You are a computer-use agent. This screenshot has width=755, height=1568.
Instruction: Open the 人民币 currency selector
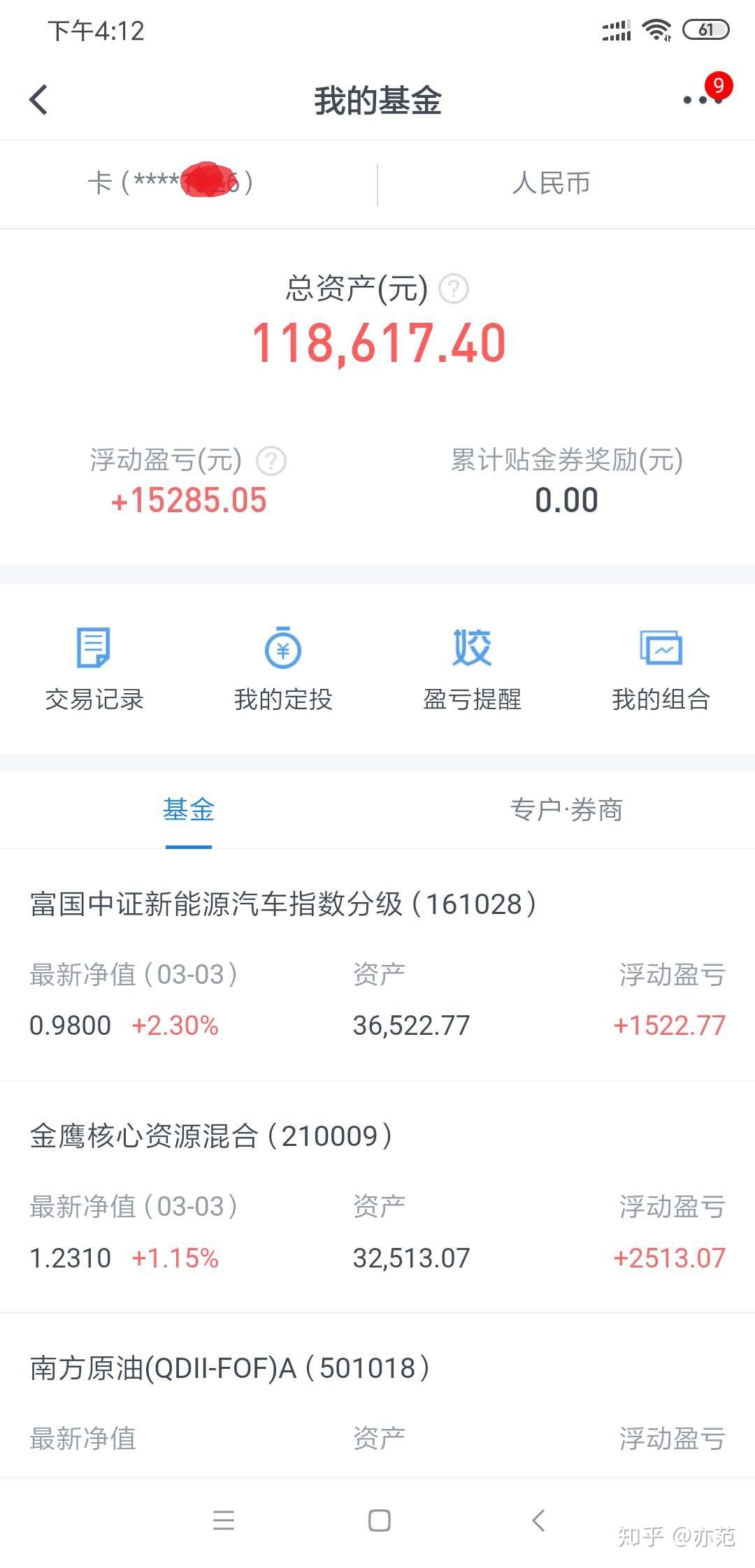point(551,183)
